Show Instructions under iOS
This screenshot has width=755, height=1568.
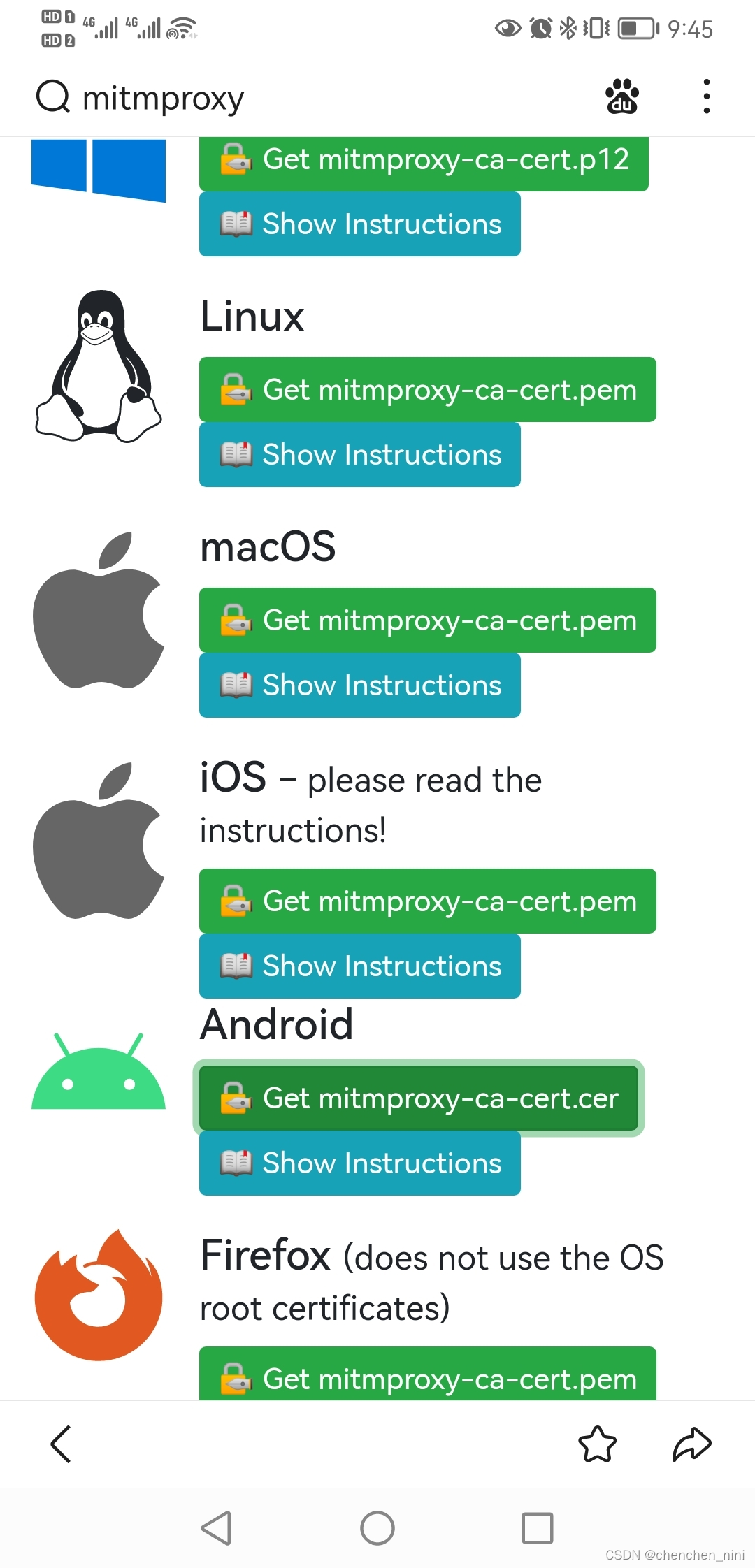pos(359,966)
